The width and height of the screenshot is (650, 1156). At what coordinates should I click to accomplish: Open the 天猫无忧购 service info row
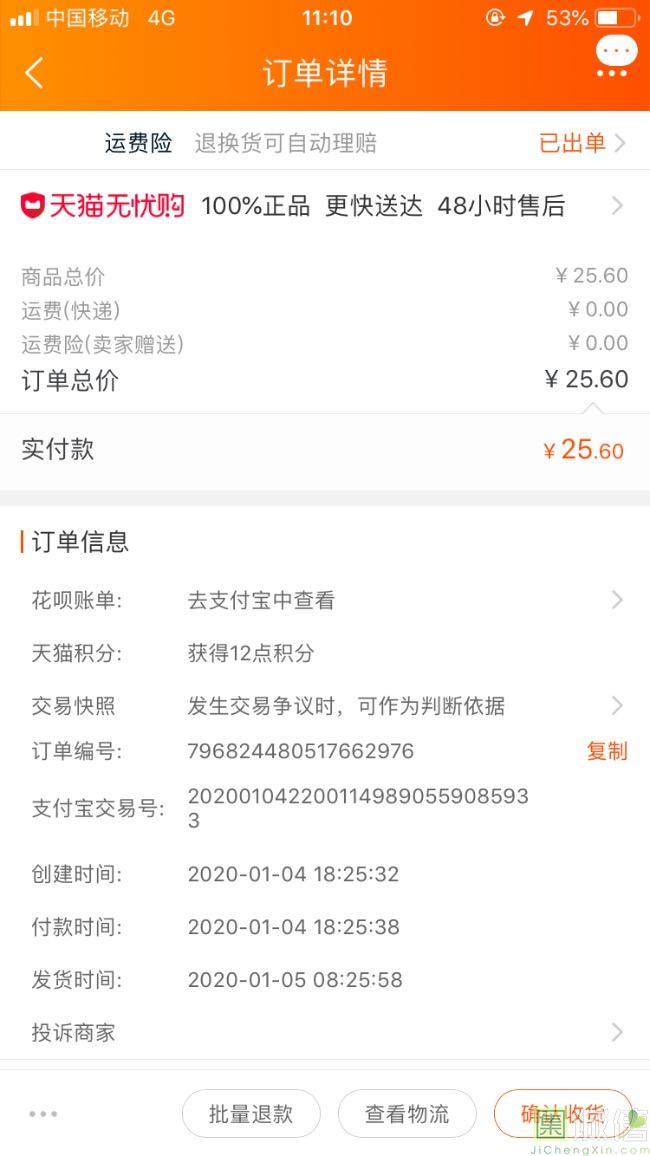point(324,207)
